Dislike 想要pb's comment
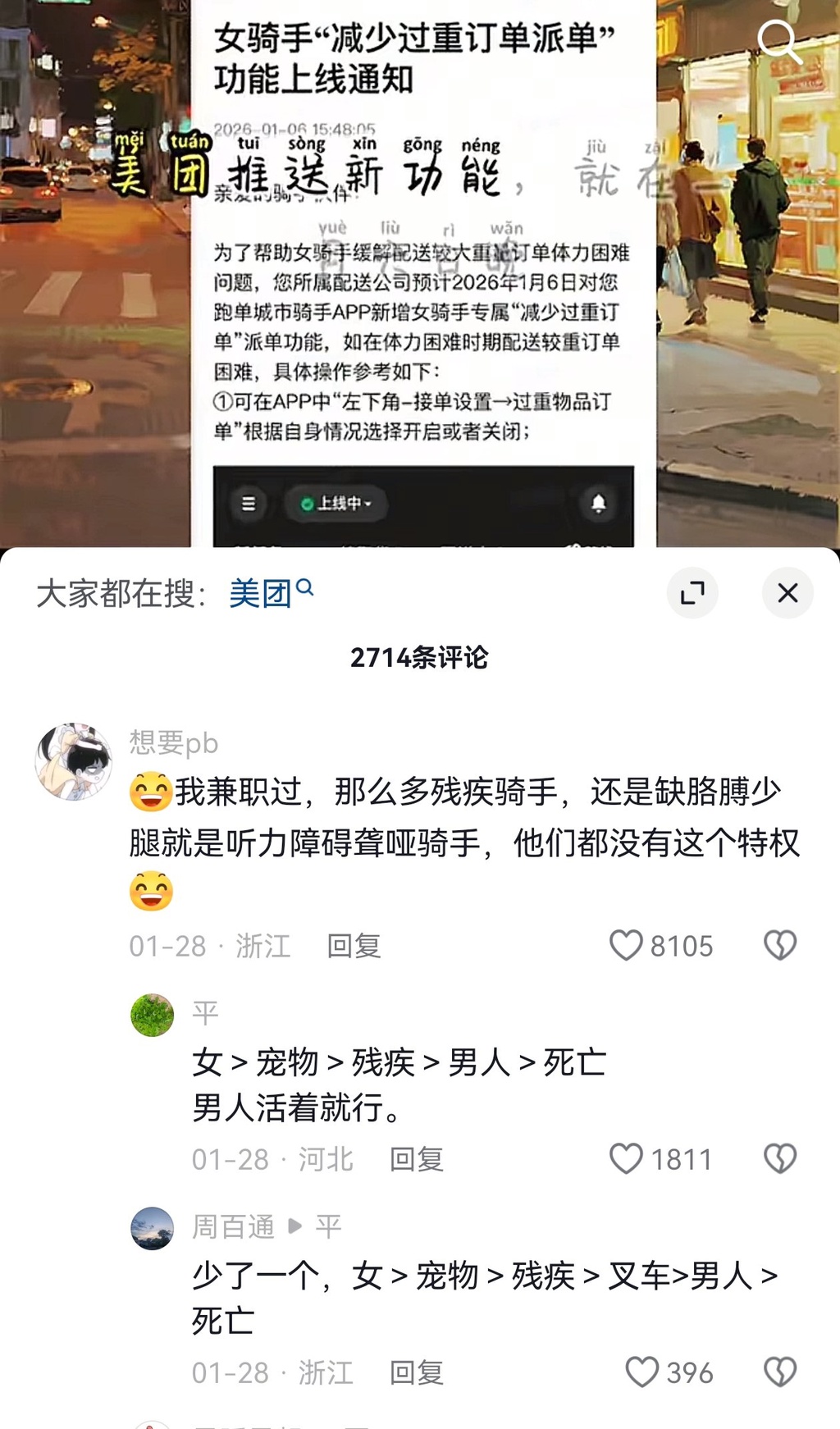The height and width of the screenshot is (1429, 840). pos(779,945)
